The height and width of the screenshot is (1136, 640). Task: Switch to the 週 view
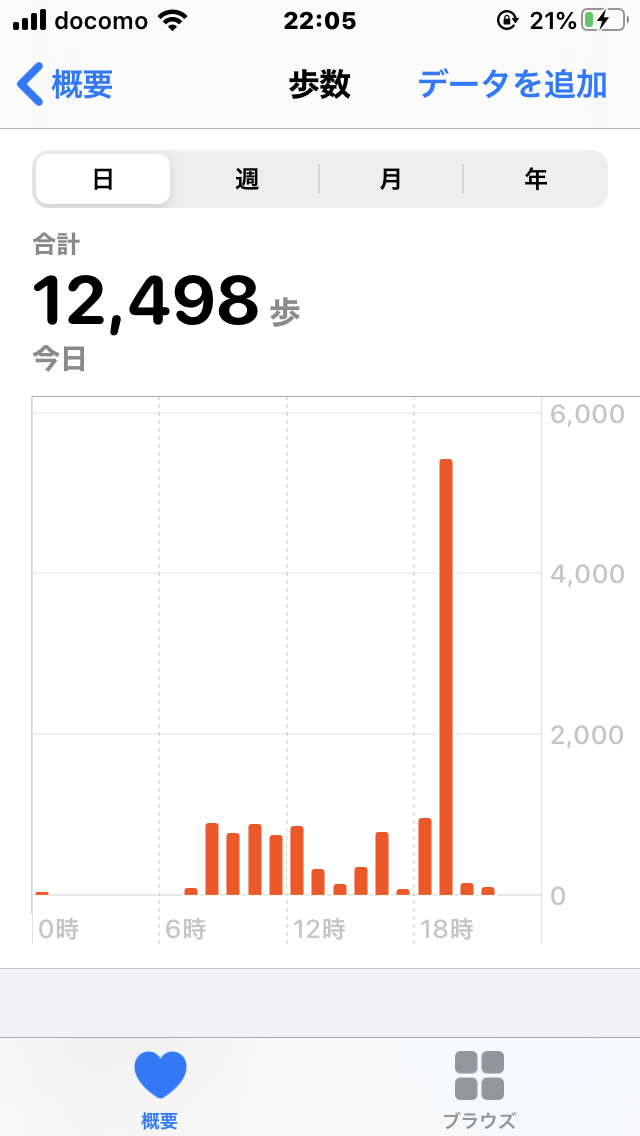click(x=246, y=179)
